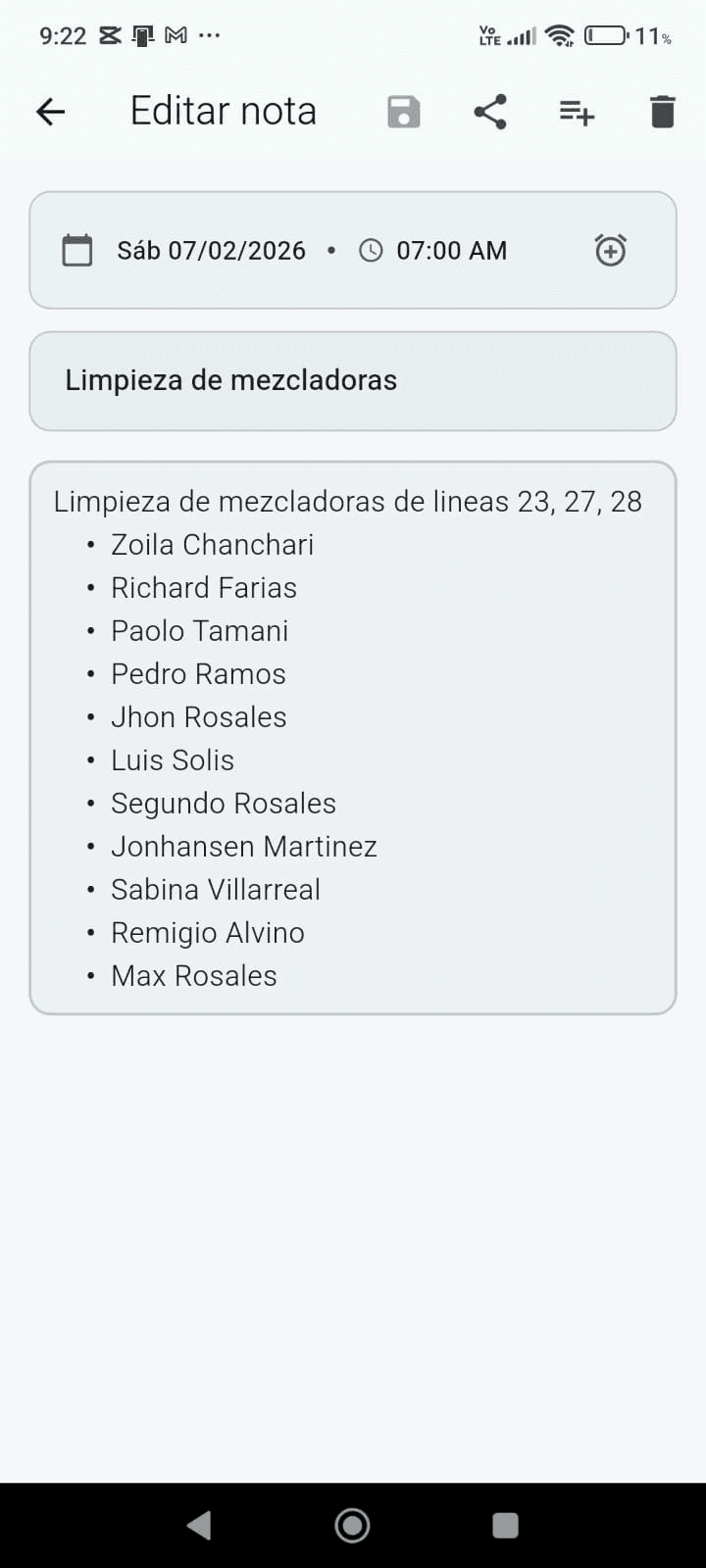
Task: Open the calendar icon next to the date
Action: coord(77,250)
